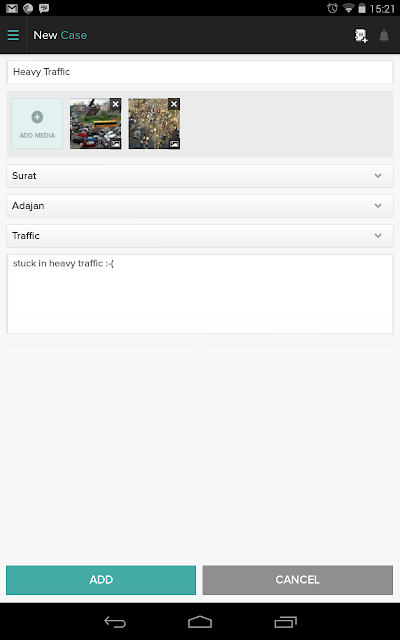Tap Add Media tile
Image resolution: width=400 pixels, height=640 pixels.
[37, 124]
